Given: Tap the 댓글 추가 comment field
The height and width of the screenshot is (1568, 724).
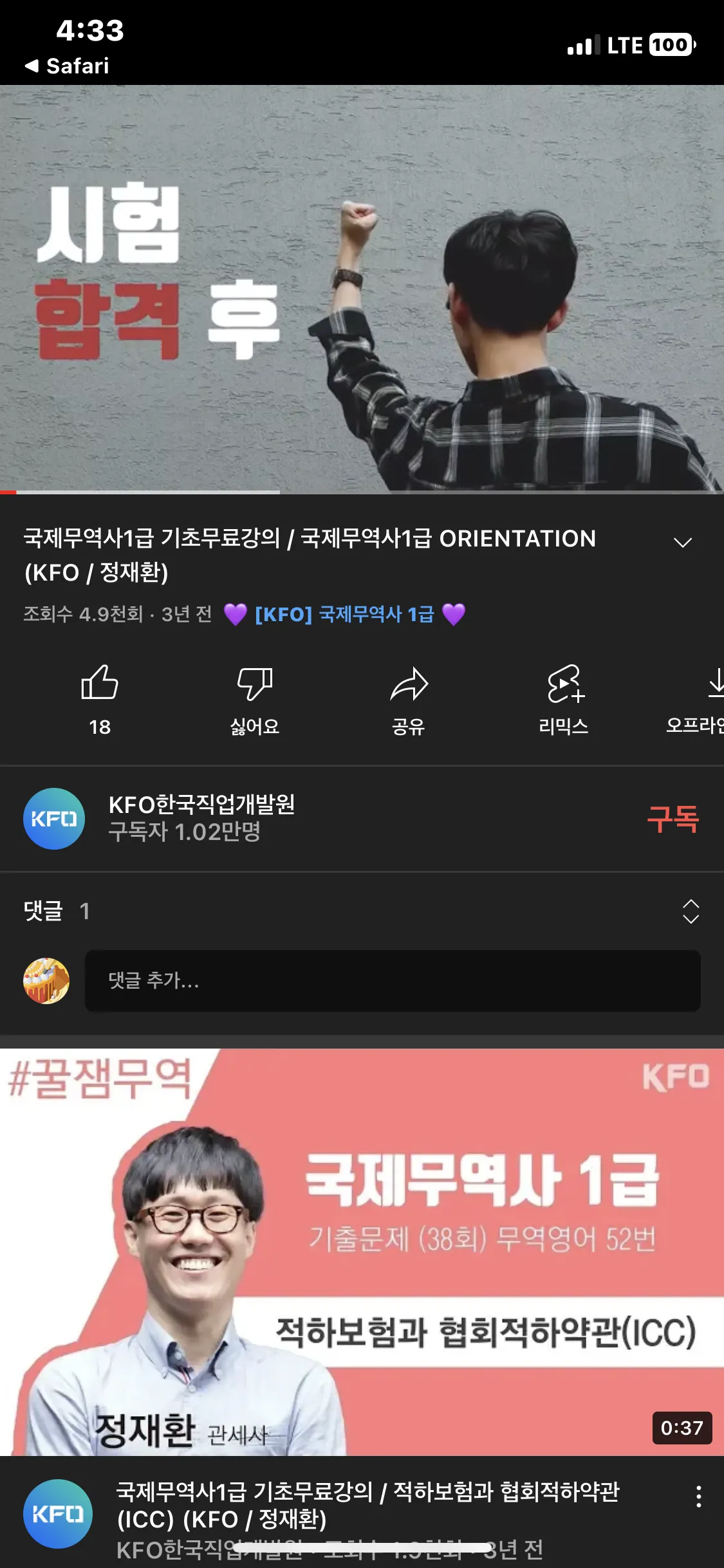Looking at the screenshot, I should [x=393, y=980].
